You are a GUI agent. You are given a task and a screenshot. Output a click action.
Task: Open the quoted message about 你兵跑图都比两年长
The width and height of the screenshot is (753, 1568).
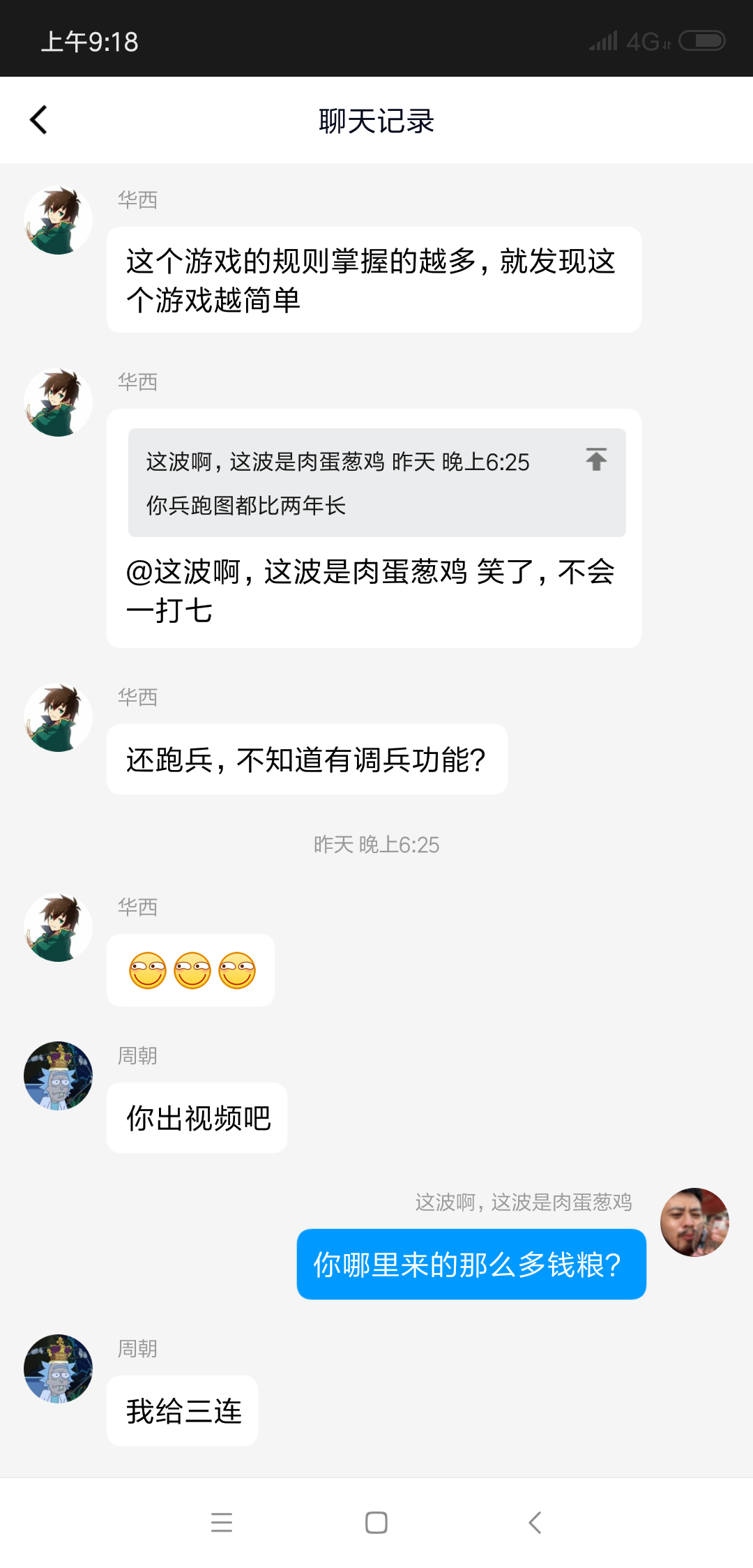tap(349, 483)
